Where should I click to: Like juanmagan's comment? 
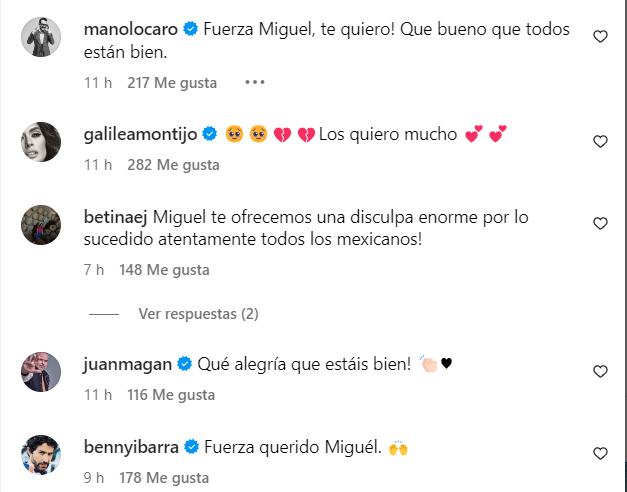(x=600, y=371)
